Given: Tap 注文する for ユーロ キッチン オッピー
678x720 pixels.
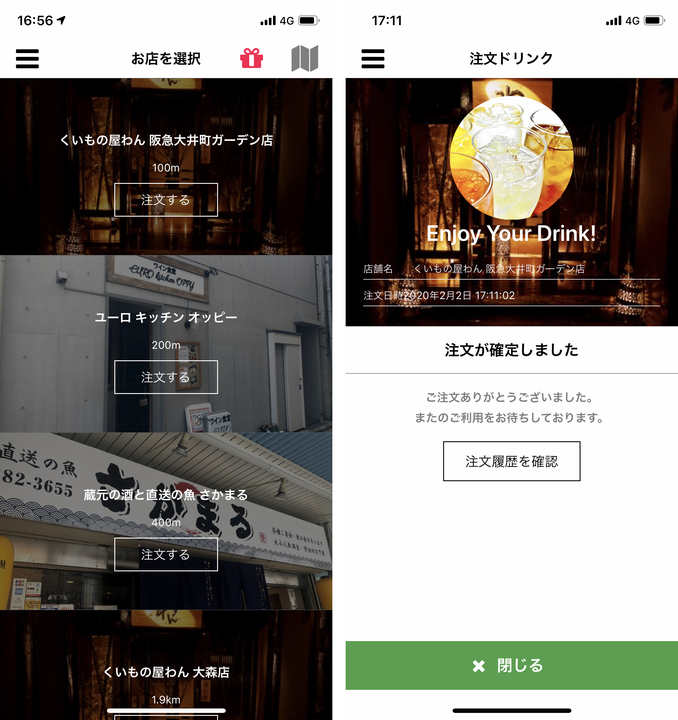Looking at the screenshot, I should pyautogui.click(x=166, y=377).
